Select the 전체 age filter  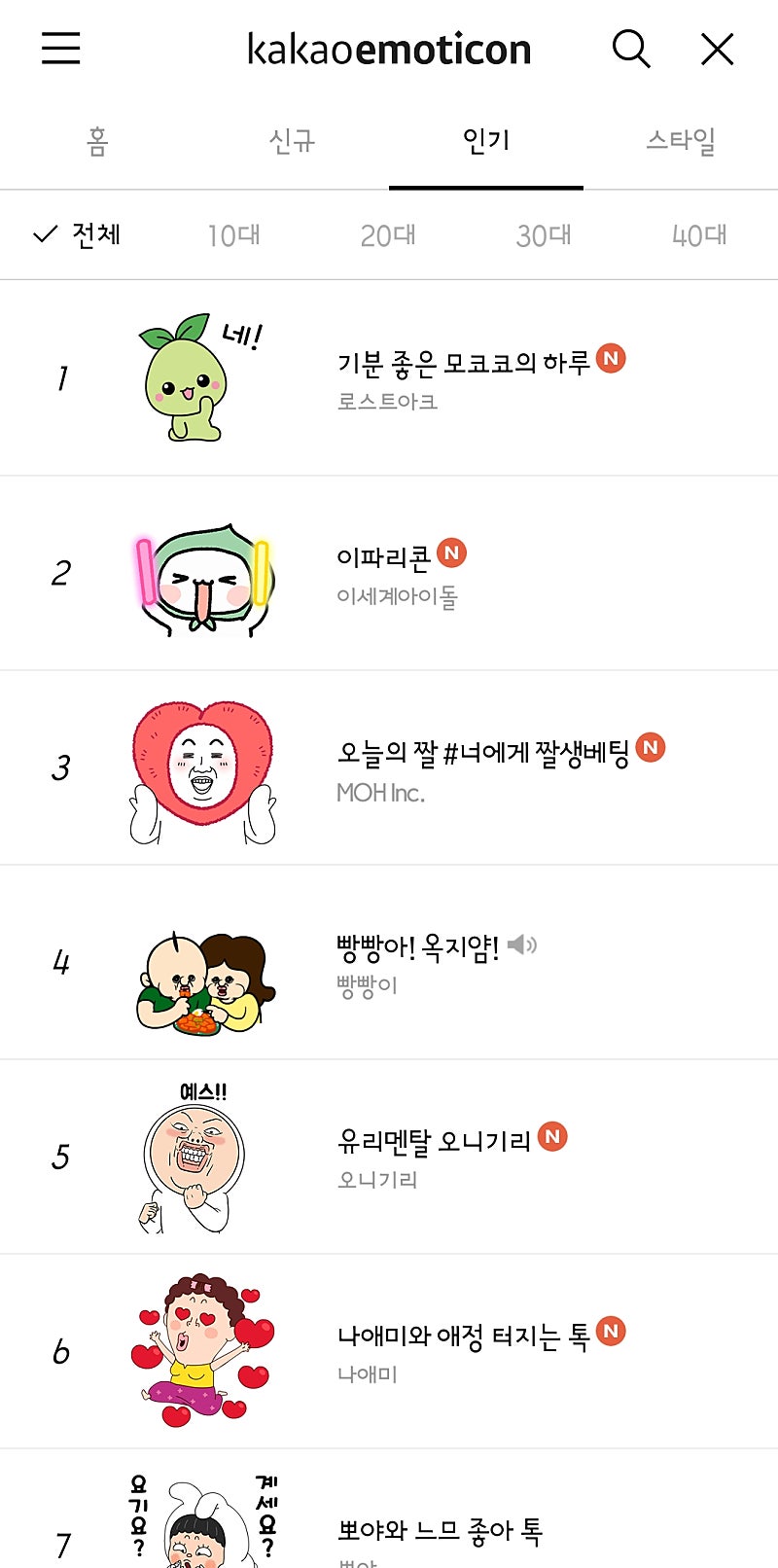(x=78, y=235)
